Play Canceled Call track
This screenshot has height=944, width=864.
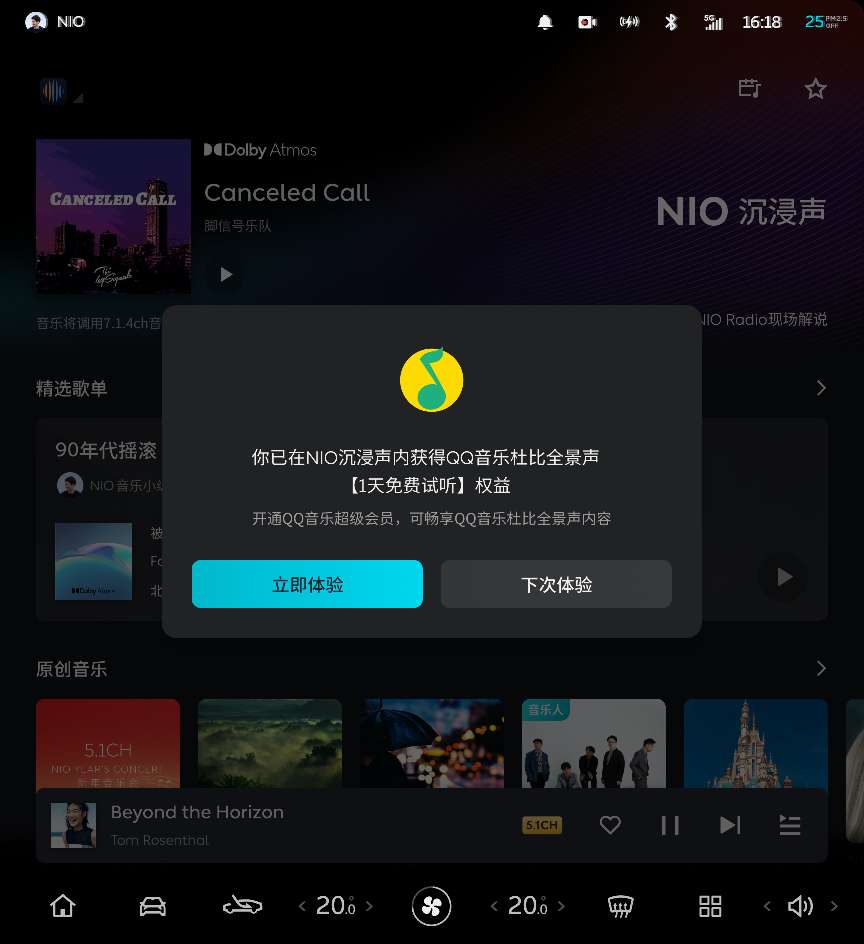point(226,275)
